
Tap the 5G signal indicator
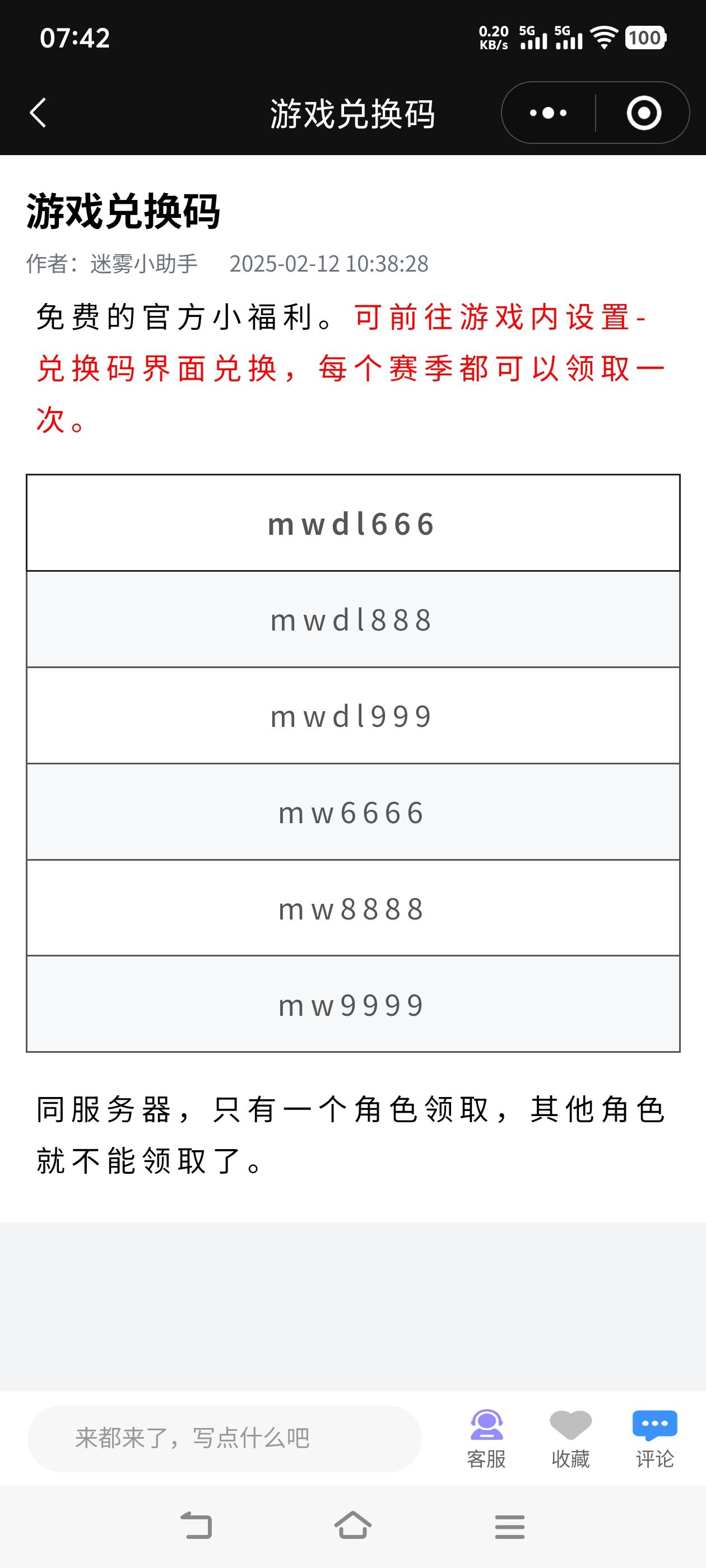click(x=534, y=38)
